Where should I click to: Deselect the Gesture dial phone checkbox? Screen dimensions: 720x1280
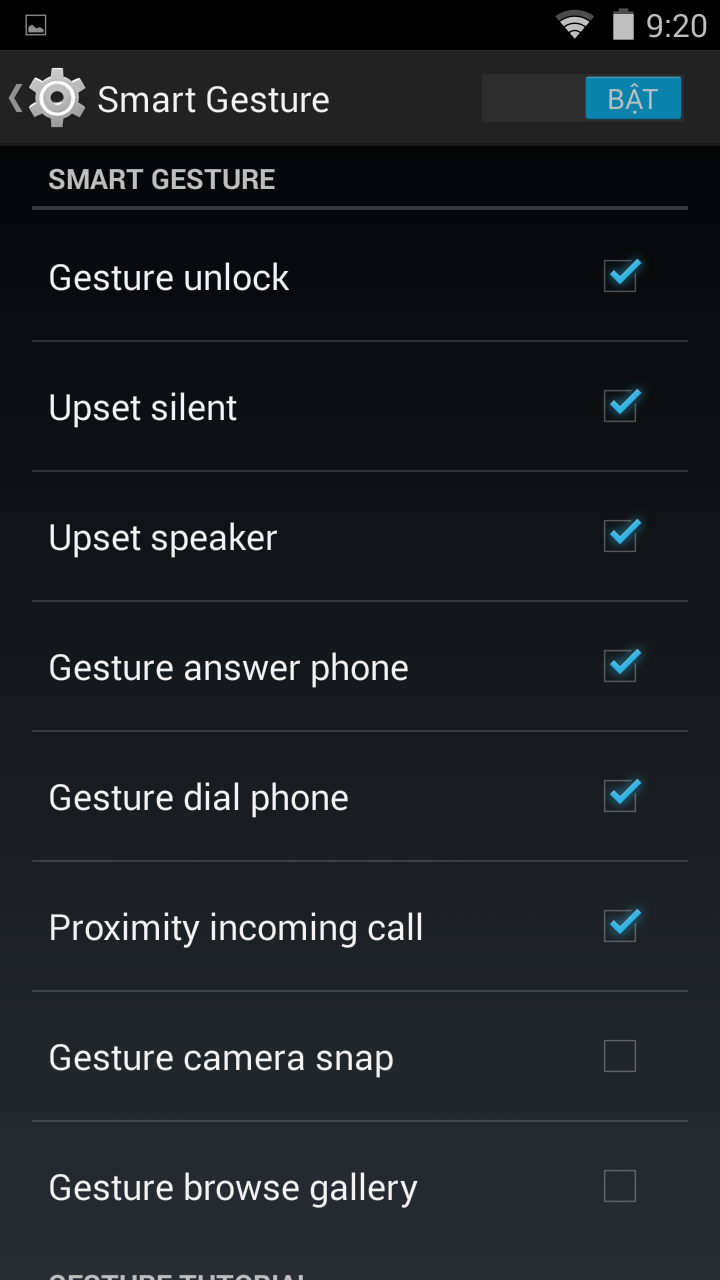click(x=620, y=796)
